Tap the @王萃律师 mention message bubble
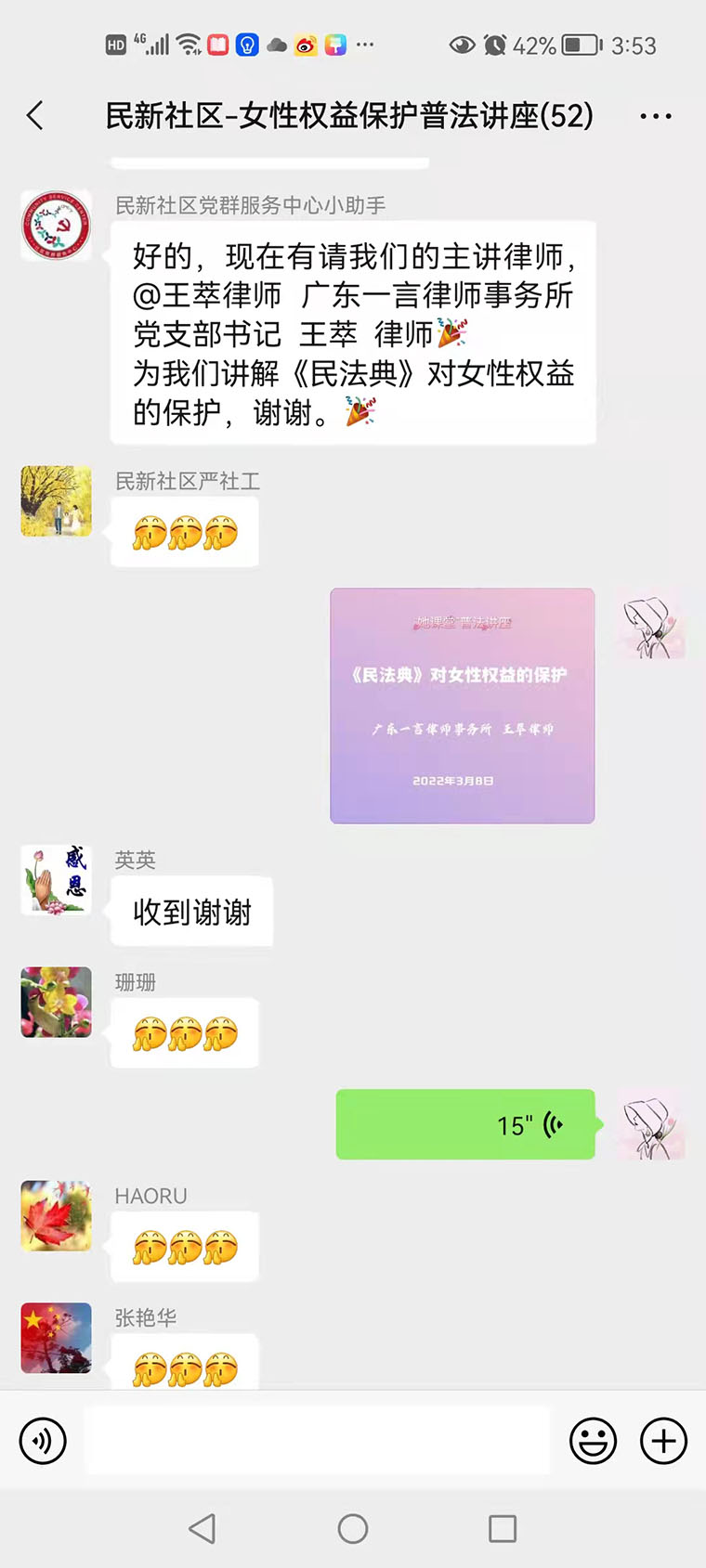The width and height of the screenshot is (706, 1568). (353, 332)
